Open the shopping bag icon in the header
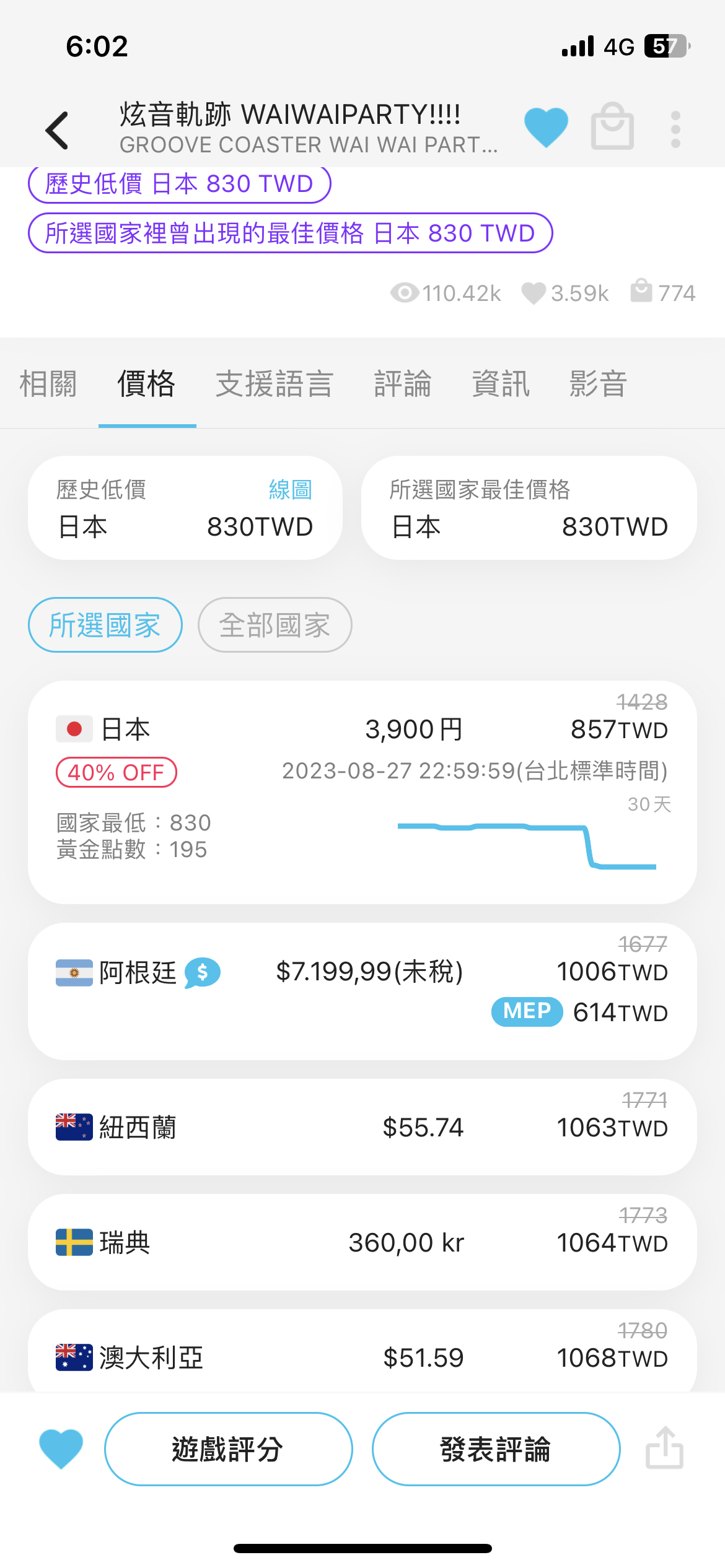The height and width of the screenshot is (1568, 725). (612, 127)
